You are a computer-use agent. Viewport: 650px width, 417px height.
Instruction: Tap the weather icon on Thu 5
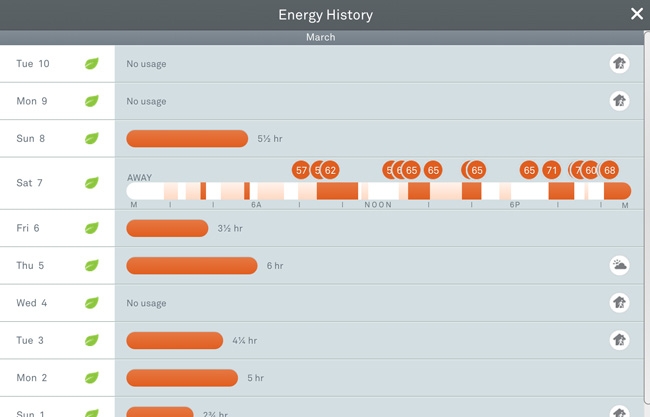pos(619,265)
